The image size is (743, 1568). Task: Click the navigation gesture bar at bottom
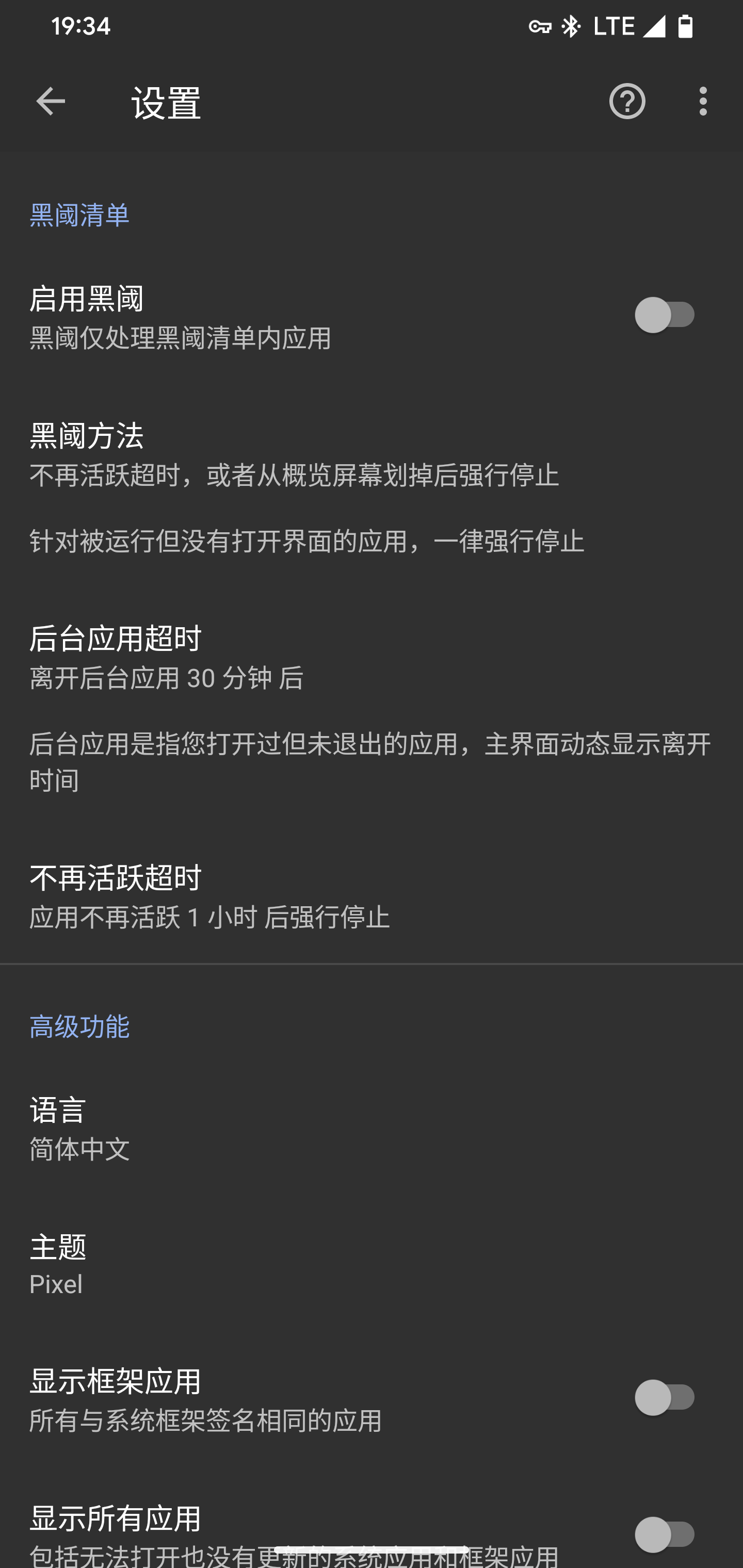pos(372,1550)
